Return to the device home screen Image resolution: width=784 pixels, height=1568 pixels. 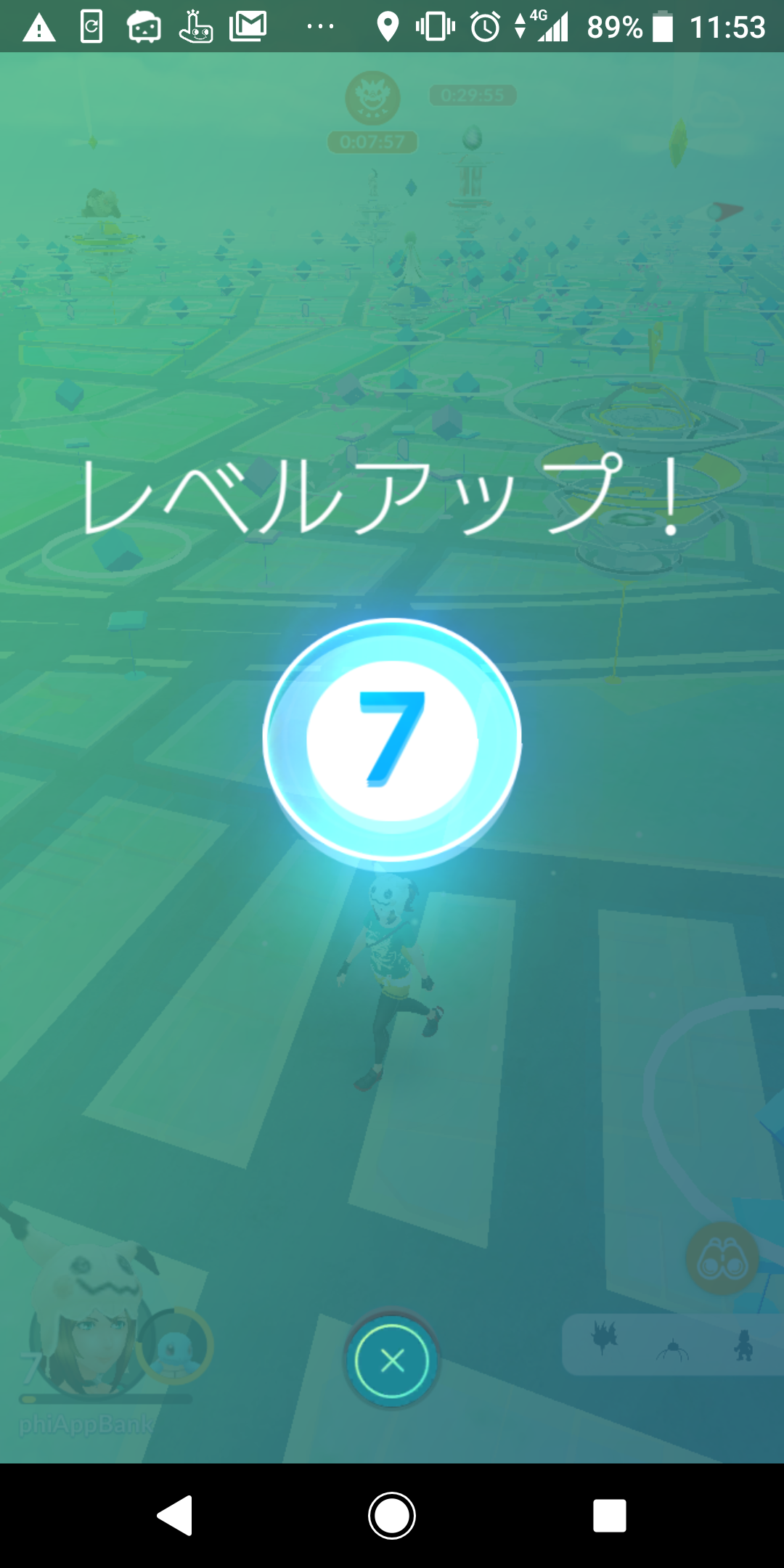(x=392, y=1515)
